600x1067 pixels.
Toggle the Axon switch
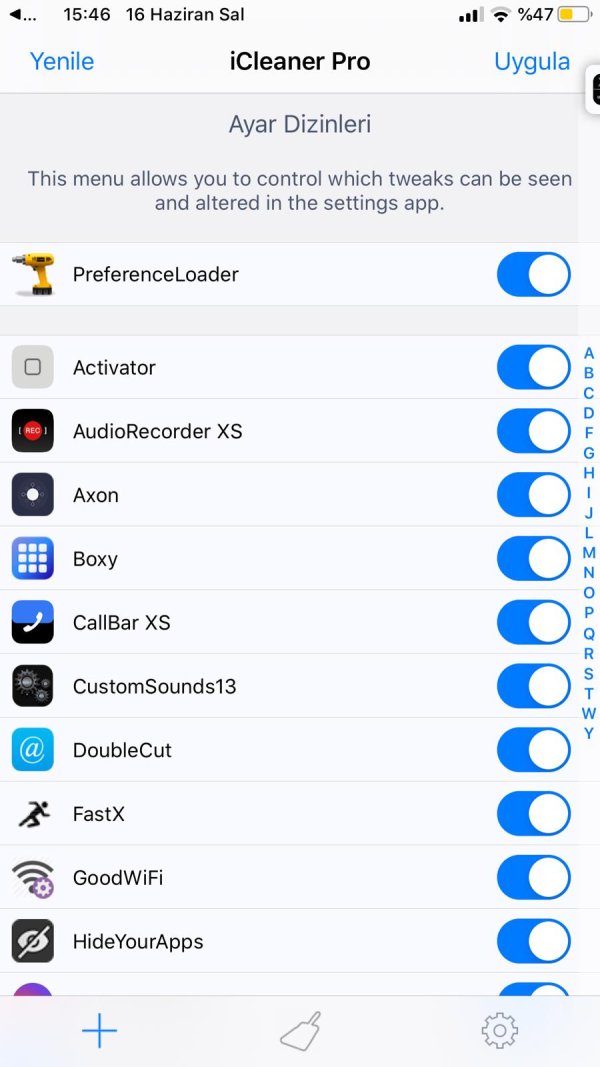533,495
